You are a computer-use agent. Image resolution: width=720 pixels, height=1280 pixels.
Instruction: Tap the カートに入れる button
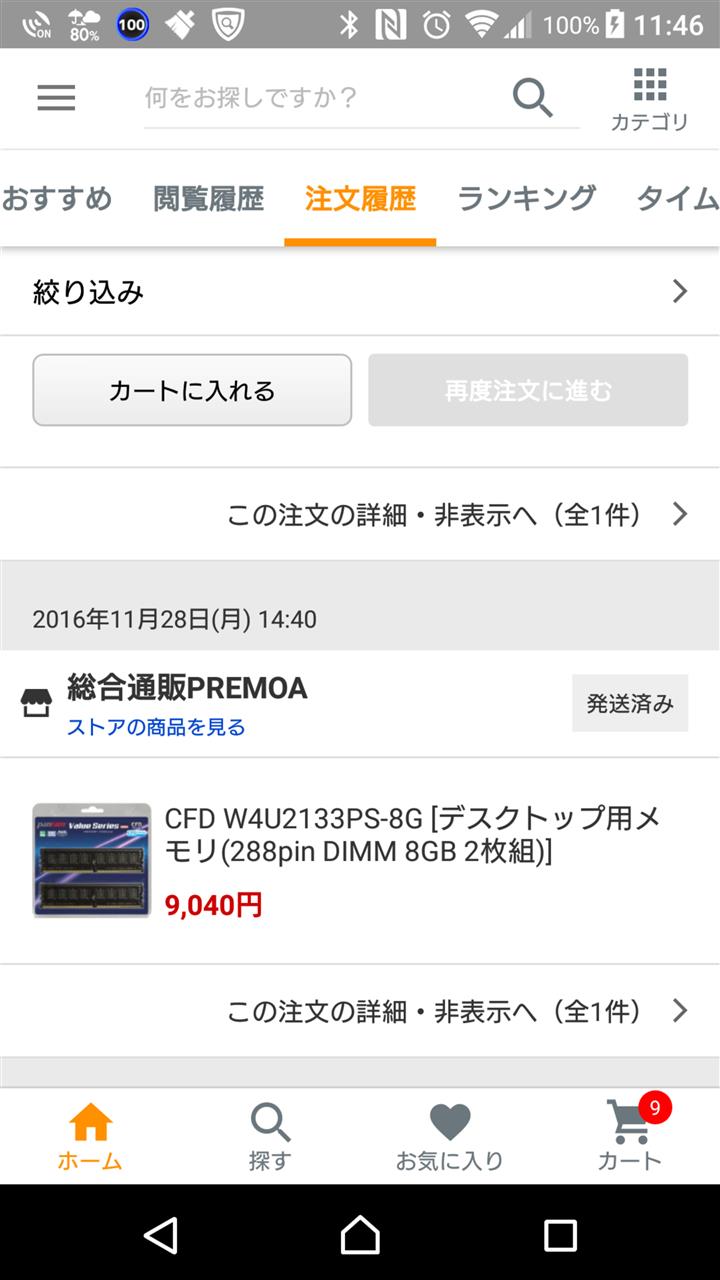pyautogui.click(x=192, y=390)
